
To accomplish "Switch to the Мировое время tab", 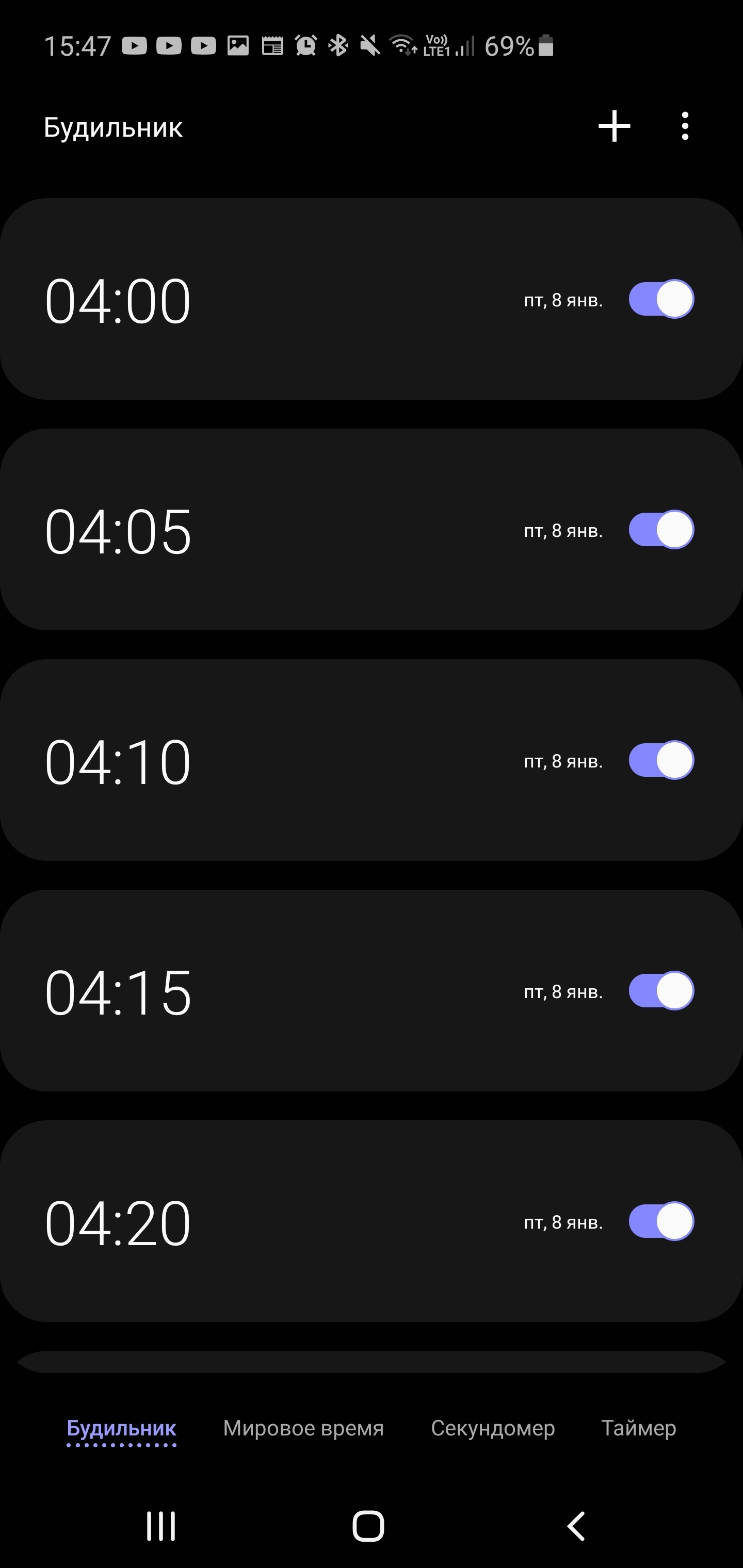I will 303,1428.
